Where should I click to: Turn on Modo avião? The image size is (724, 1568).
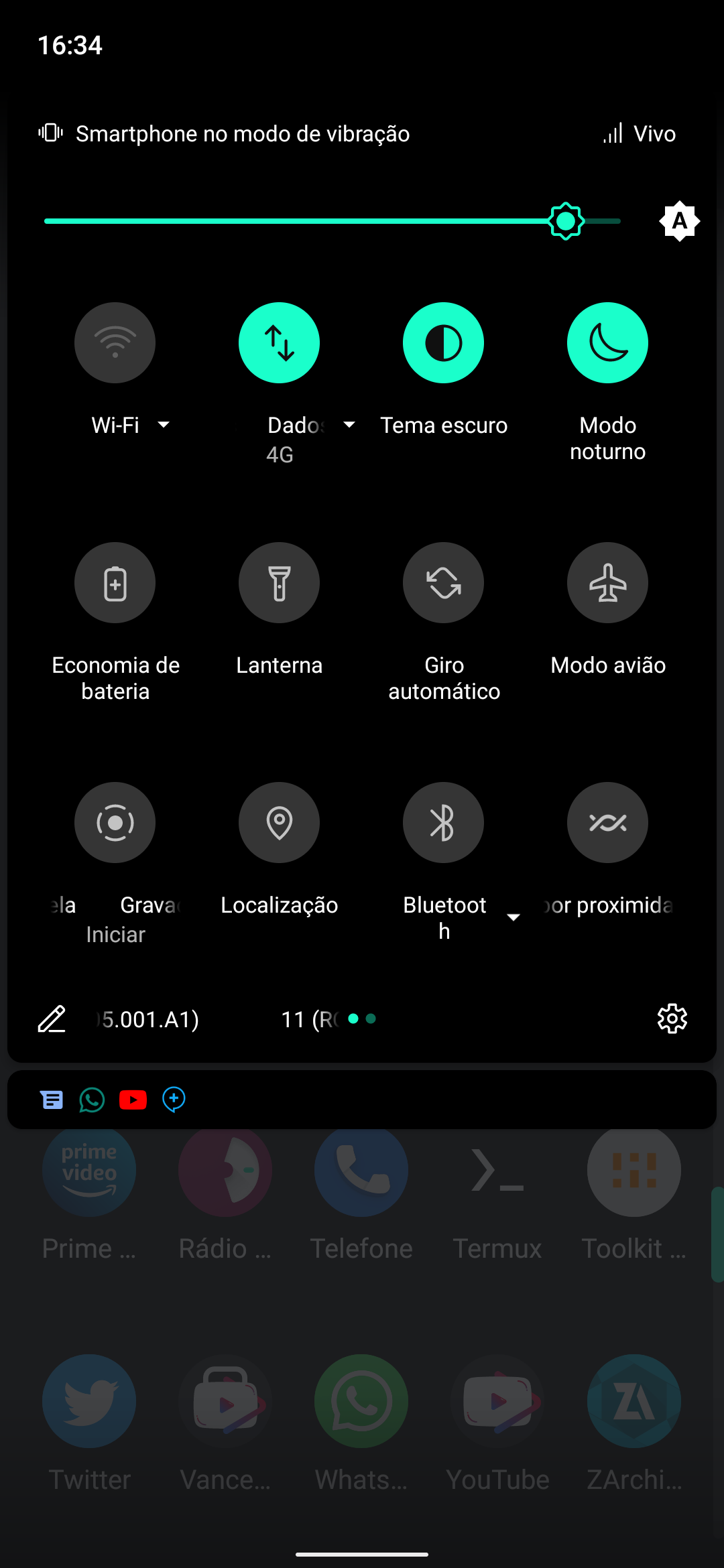(x=607, y=583)
